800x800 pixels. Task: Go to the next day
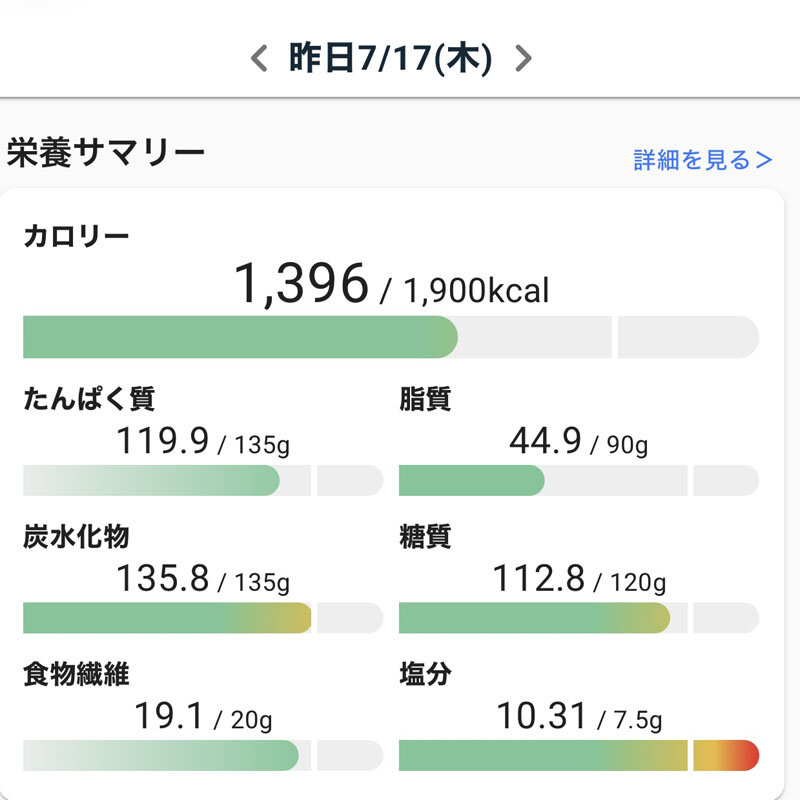coord(522,59)
